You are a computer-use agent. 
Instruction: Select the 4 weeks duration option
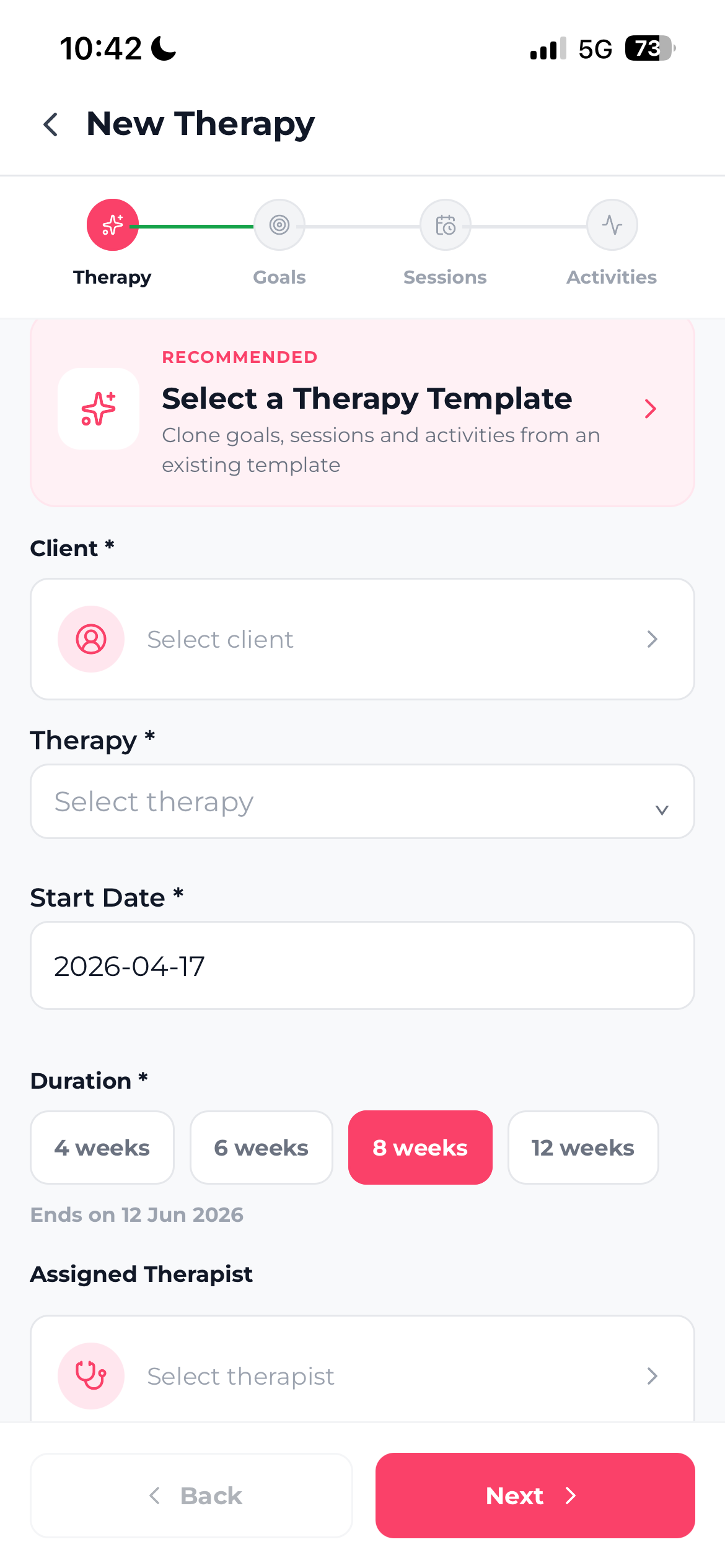(x=102, y=1147)
